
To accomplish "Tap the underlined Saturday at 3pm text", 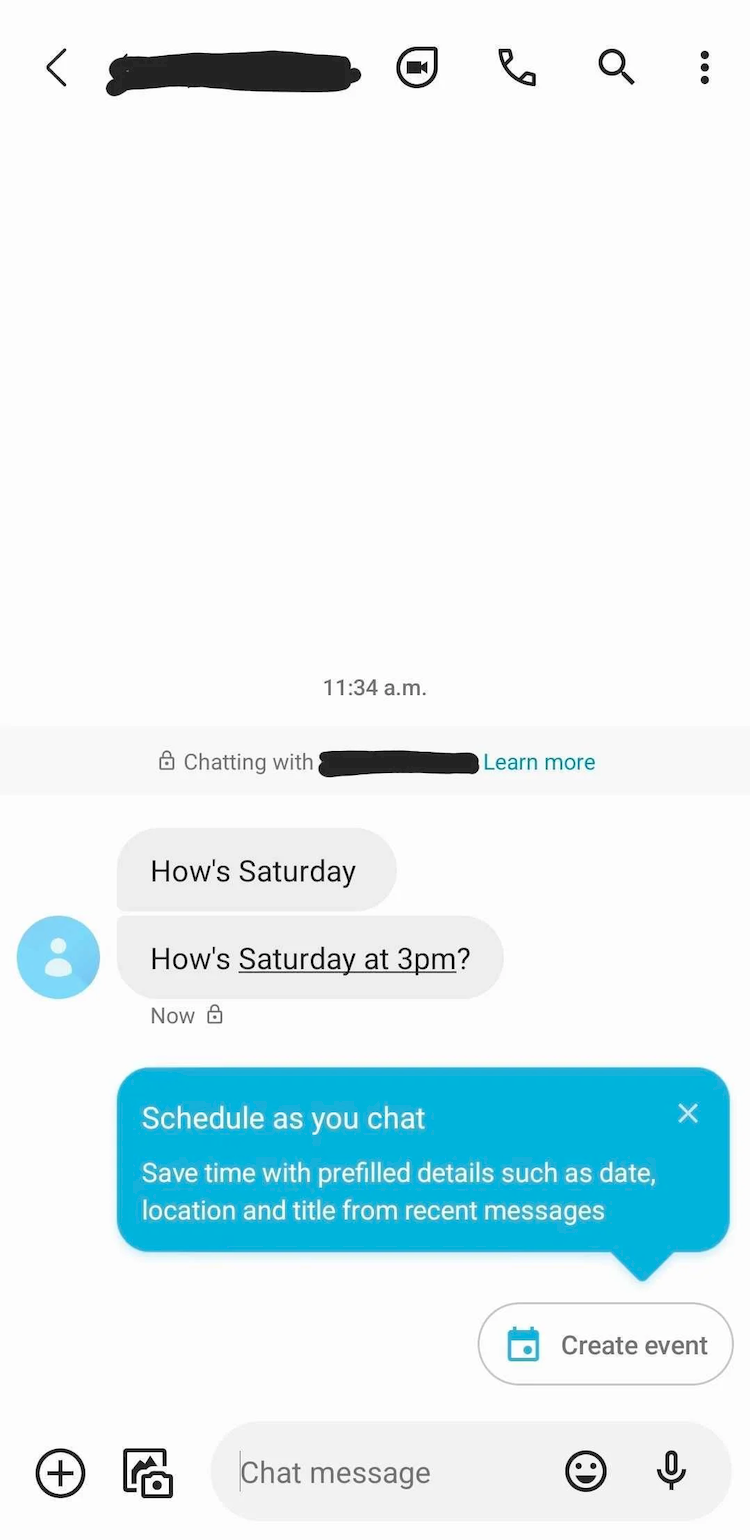I will (347, 958).
